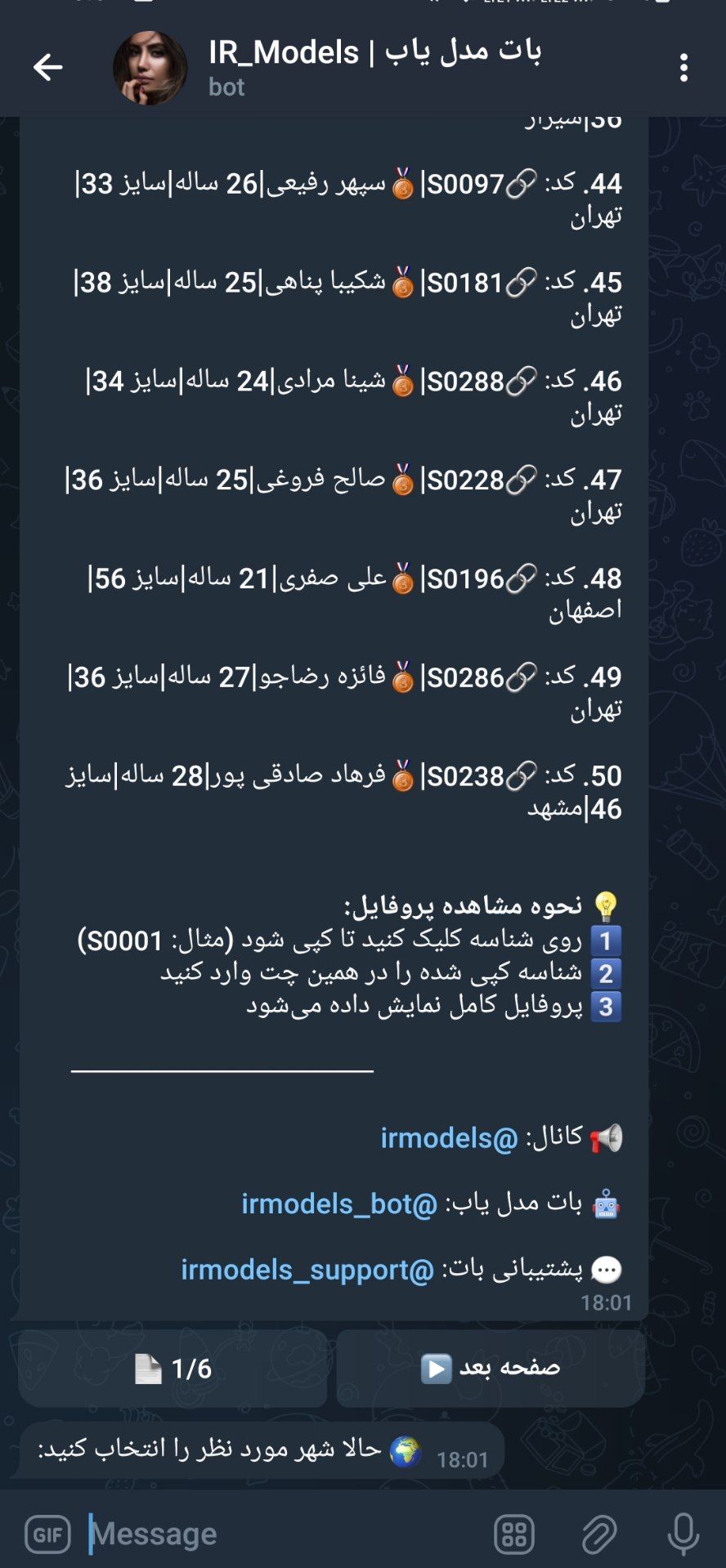Go back to the chat list

47,67
